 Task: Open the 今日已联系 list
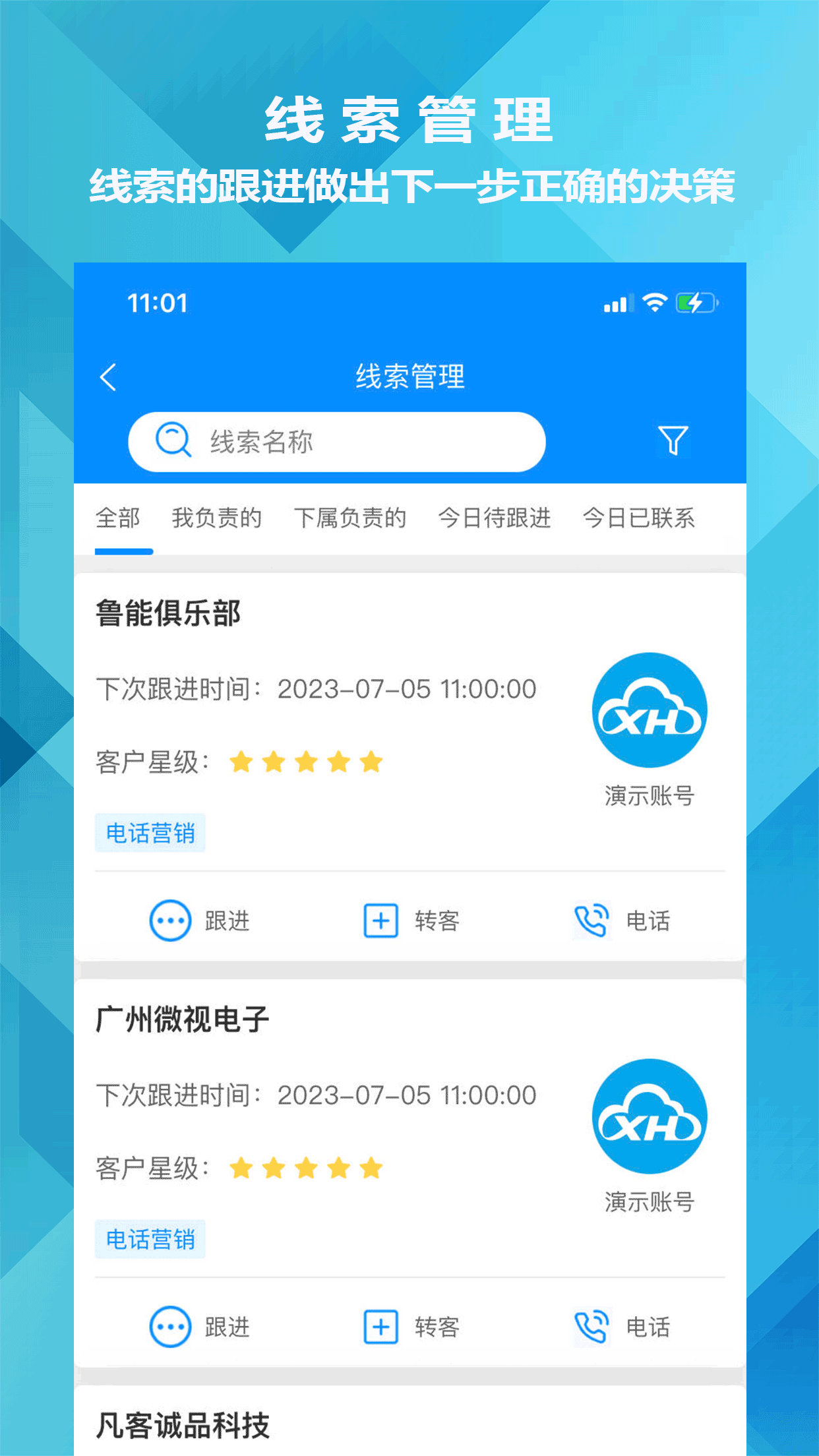[641, 519]
